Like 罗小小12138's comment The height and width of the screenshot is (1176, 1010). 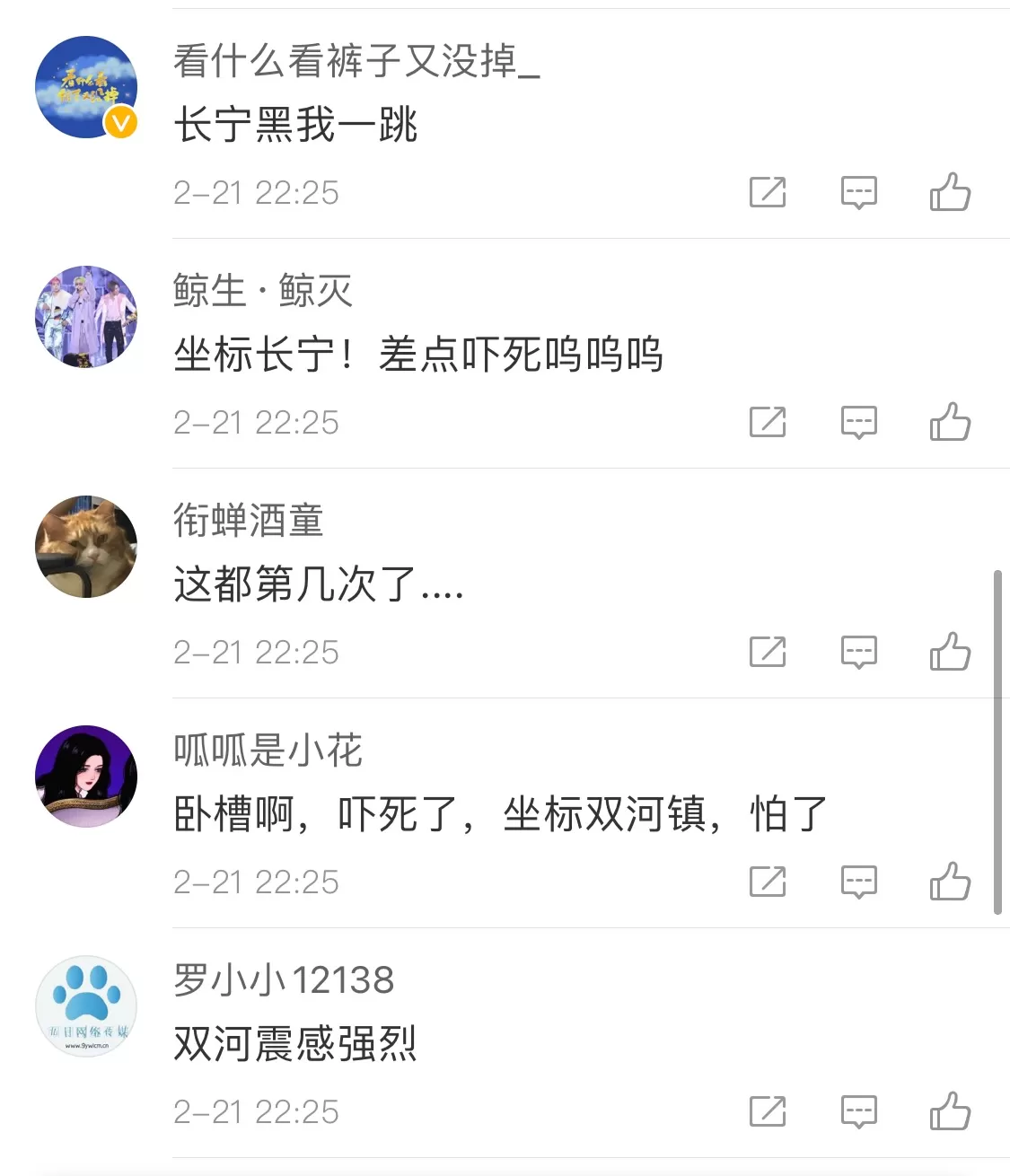(950, 1111)
